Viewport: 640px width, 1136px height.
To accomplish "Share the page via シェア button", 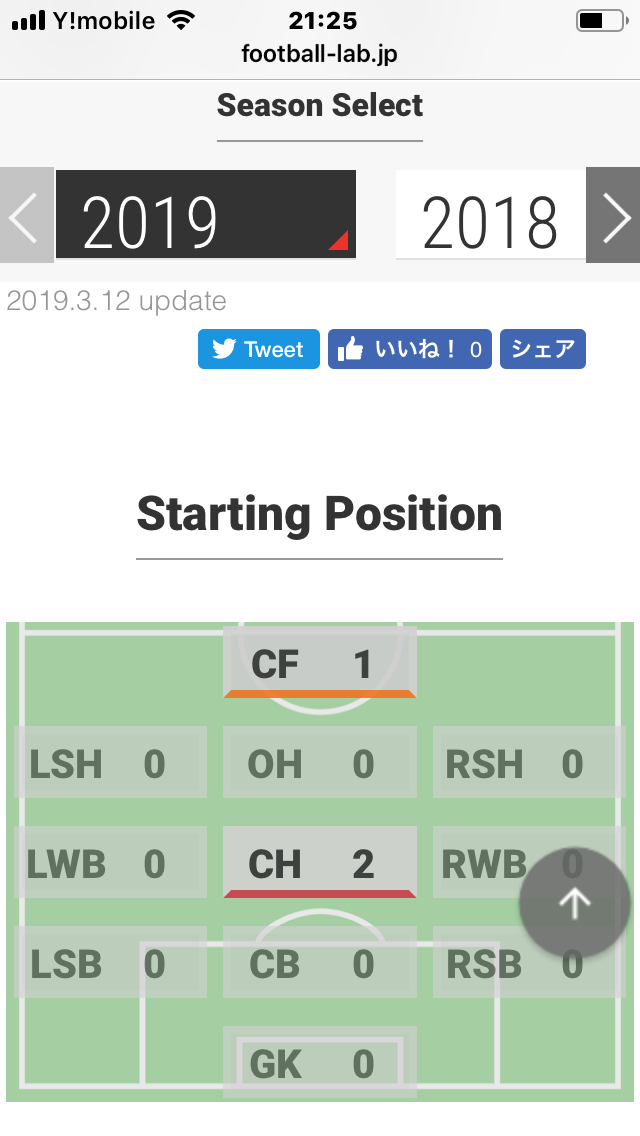I will pyautogui.click(x=542, y=349).
